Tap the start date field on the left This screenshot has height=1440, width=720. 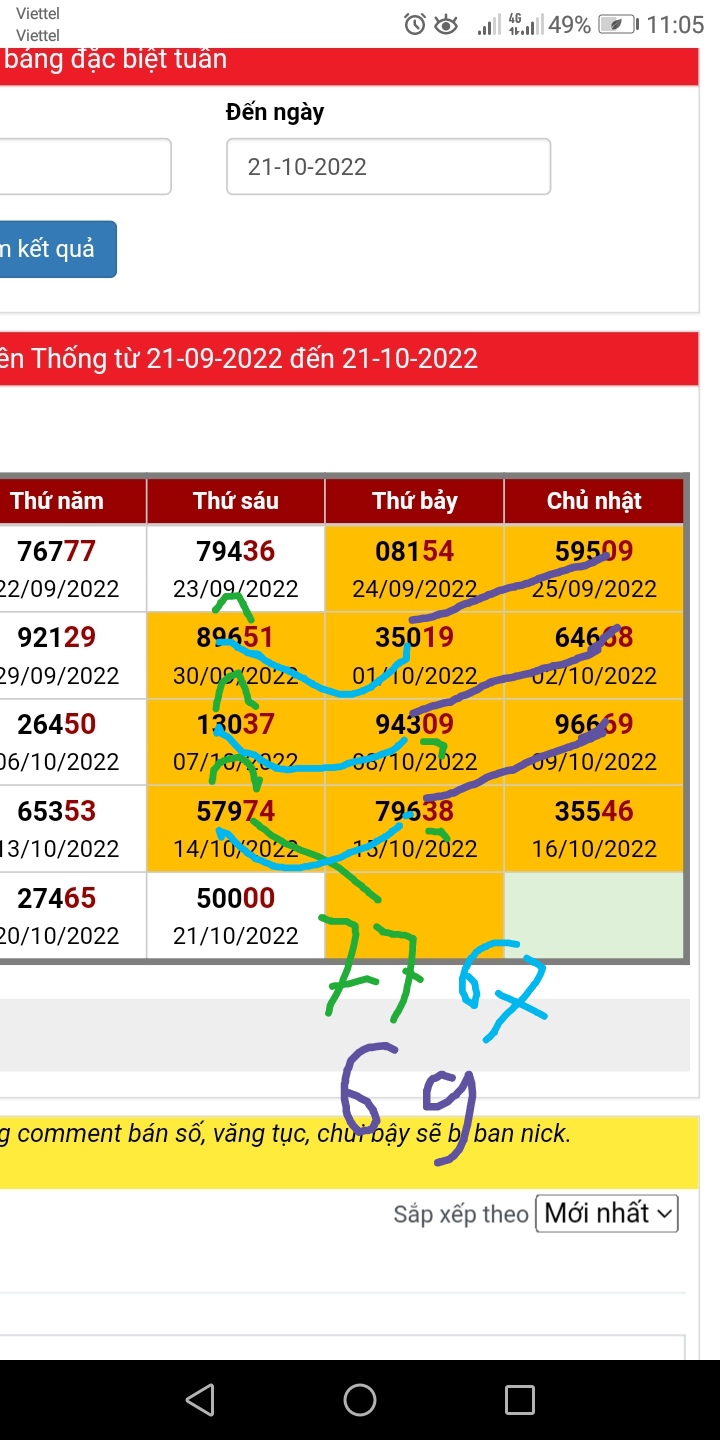(x=85, y=167)
